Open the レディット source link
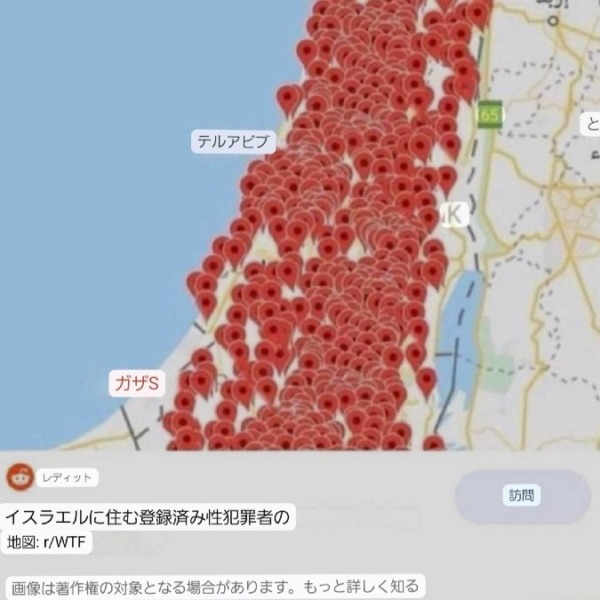The image size is (600, 600). (66, 478)
